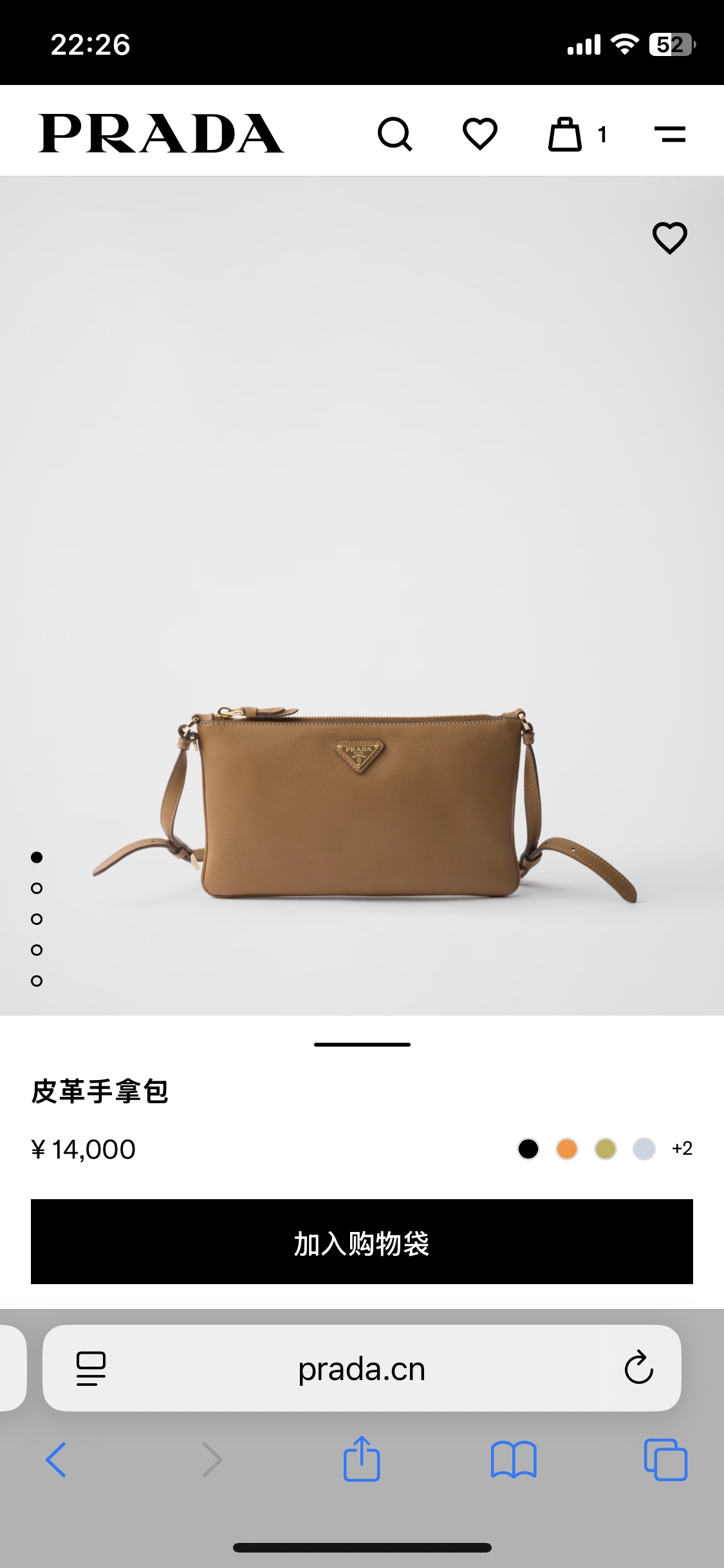Tap 加入购物袋 to add to bag
724x1568 pixels.
pos(362,1242)
